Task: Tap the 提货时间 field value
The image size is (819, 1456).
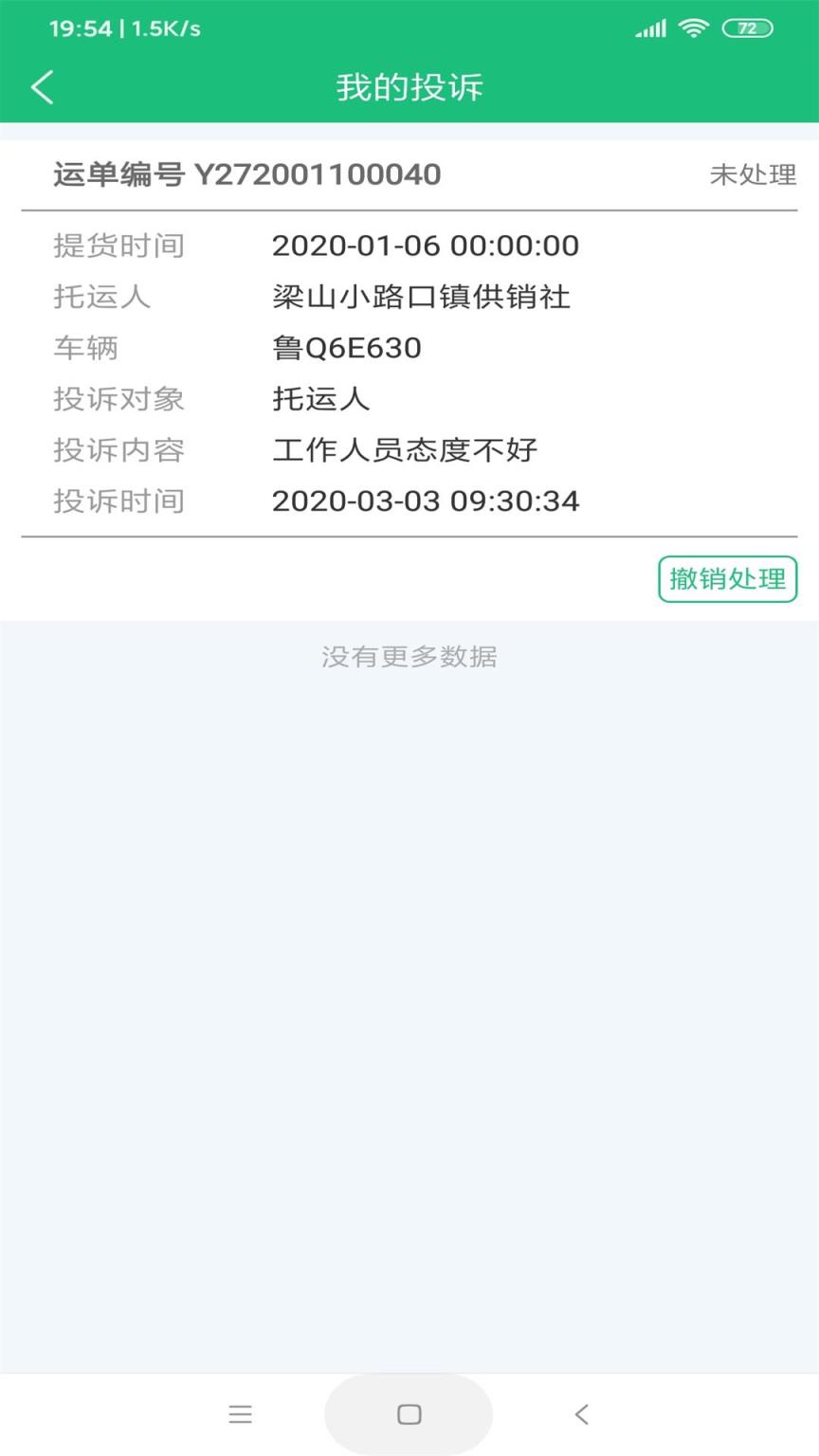Action: coord(426,246)
